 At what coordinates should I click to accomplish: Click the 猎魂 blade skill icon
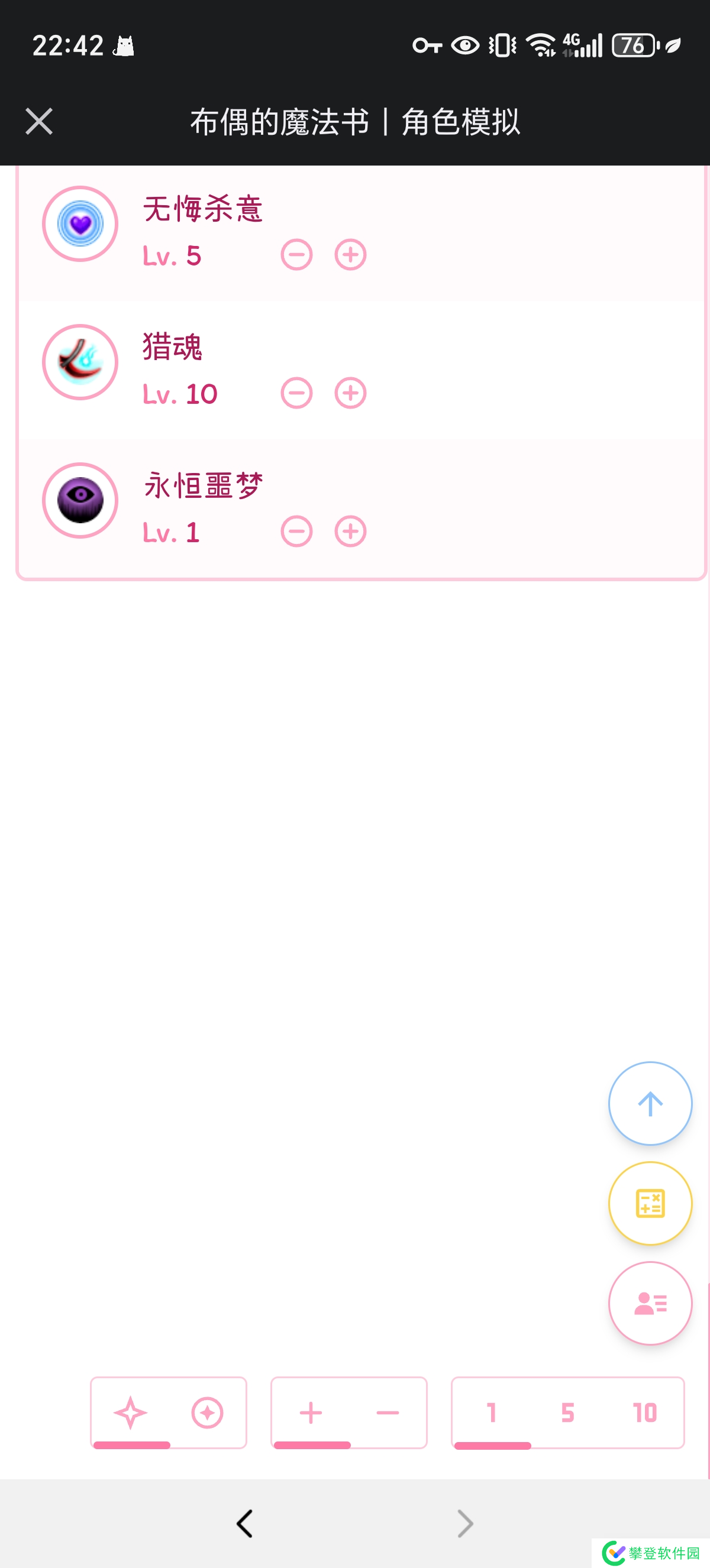80,361
